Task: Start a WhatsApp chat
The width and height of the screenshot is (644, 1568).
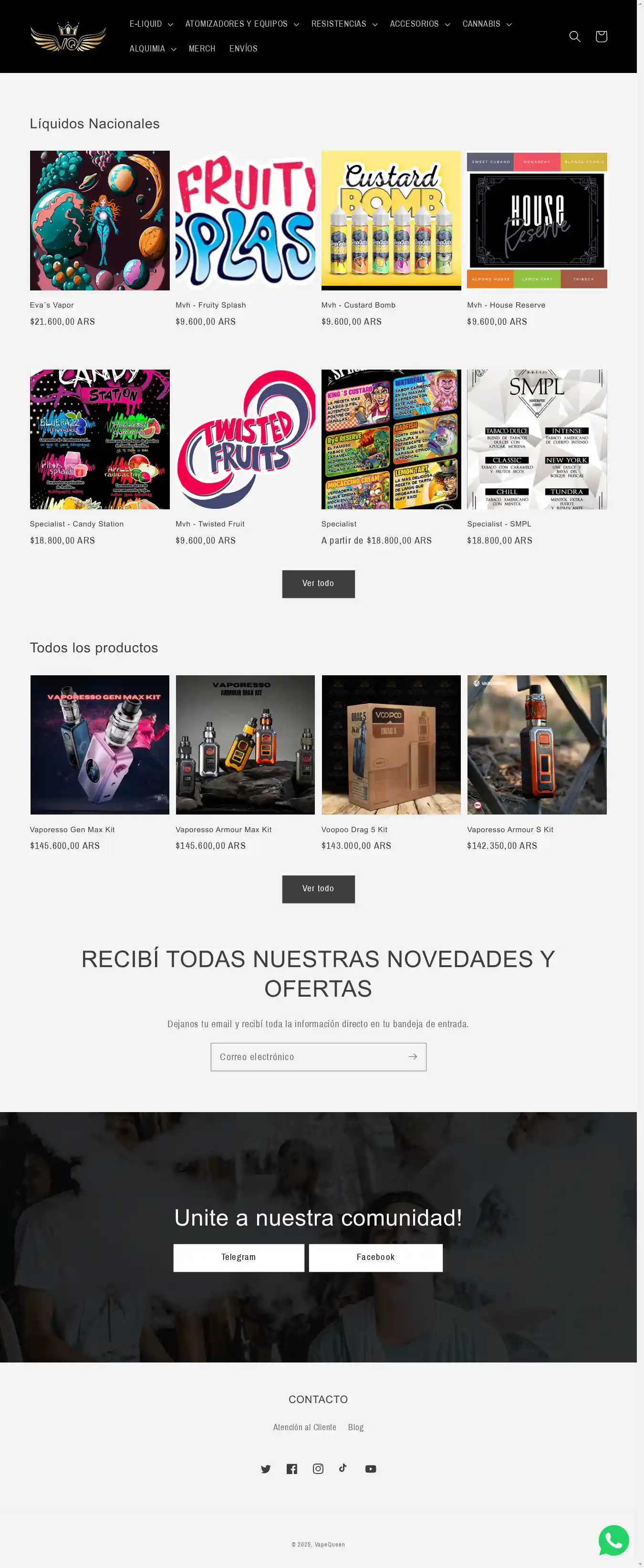Action: tap(613, 1540)
